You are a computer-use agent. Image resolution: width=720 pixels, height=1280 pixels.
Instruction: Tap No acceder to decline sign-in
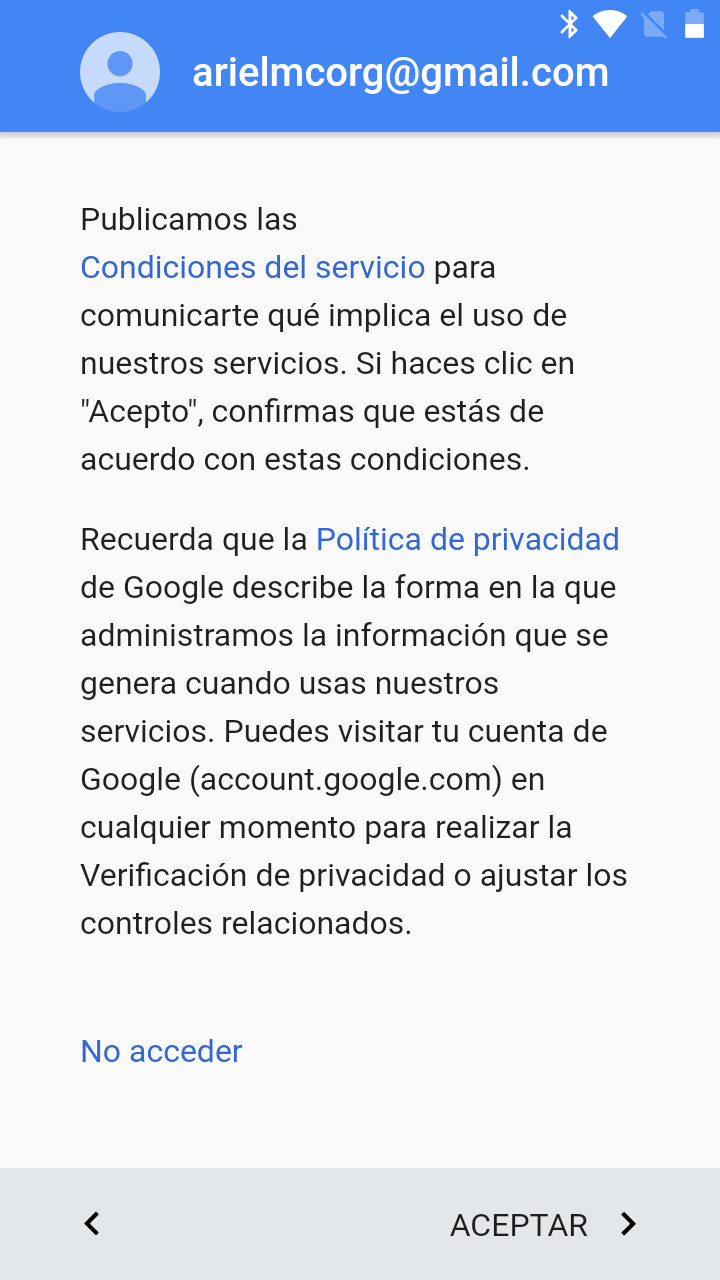(x=161, y=1051)
